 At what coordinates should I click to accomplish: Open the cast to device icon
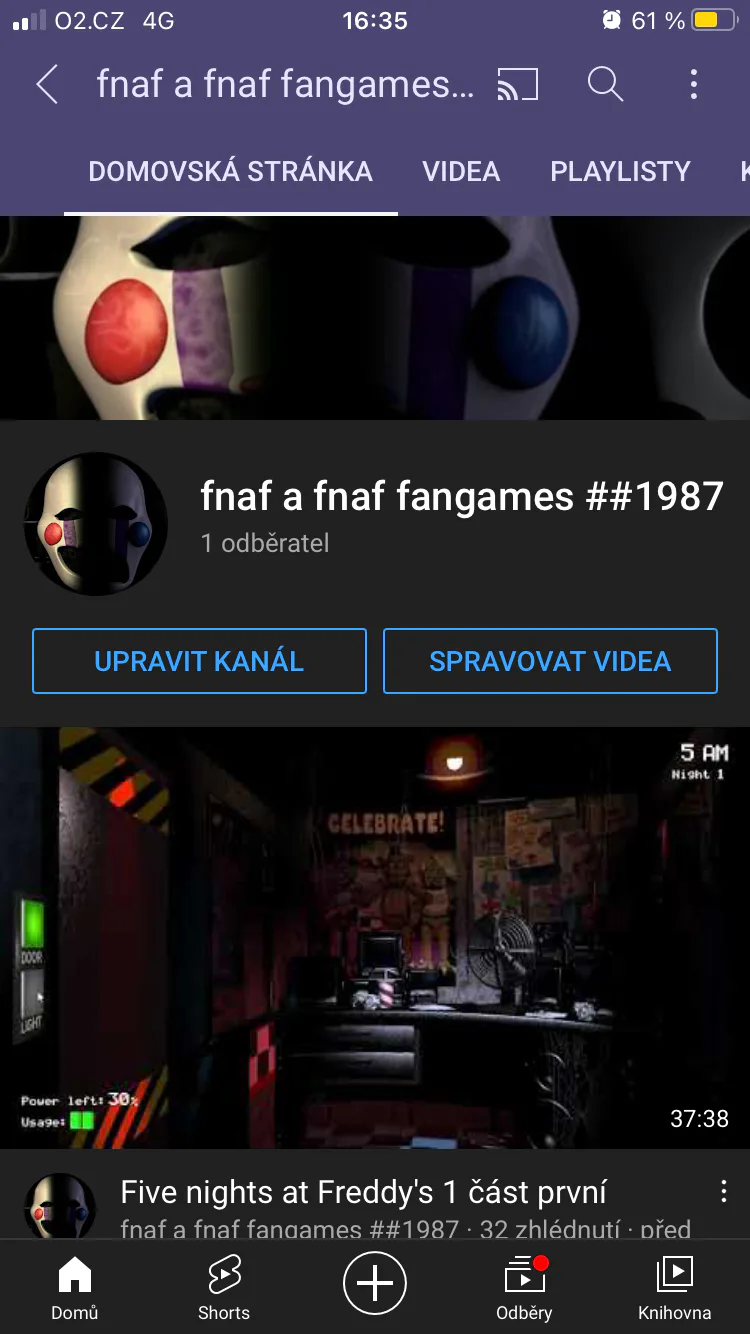pos(518,85)
